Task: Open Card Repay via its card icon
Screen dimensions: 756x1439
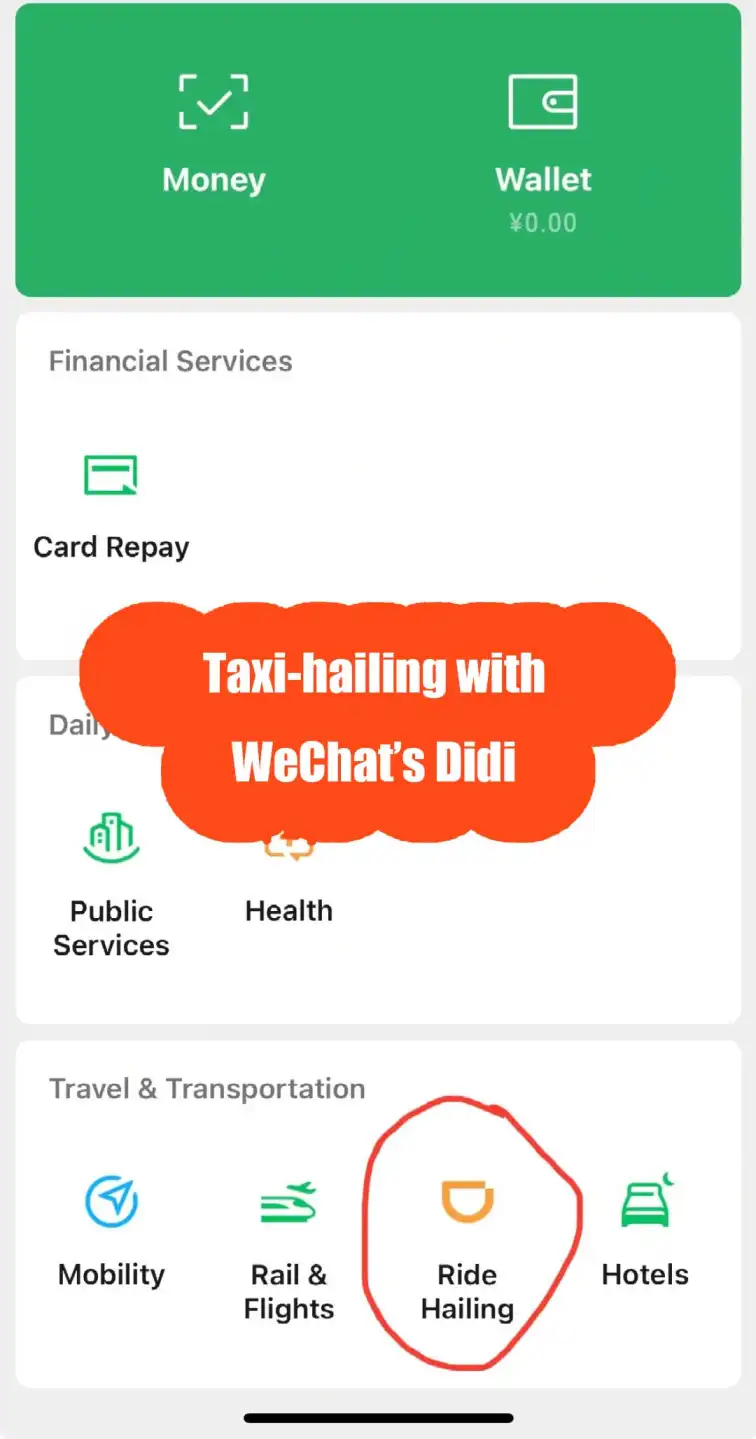Action: click(110, 474)
